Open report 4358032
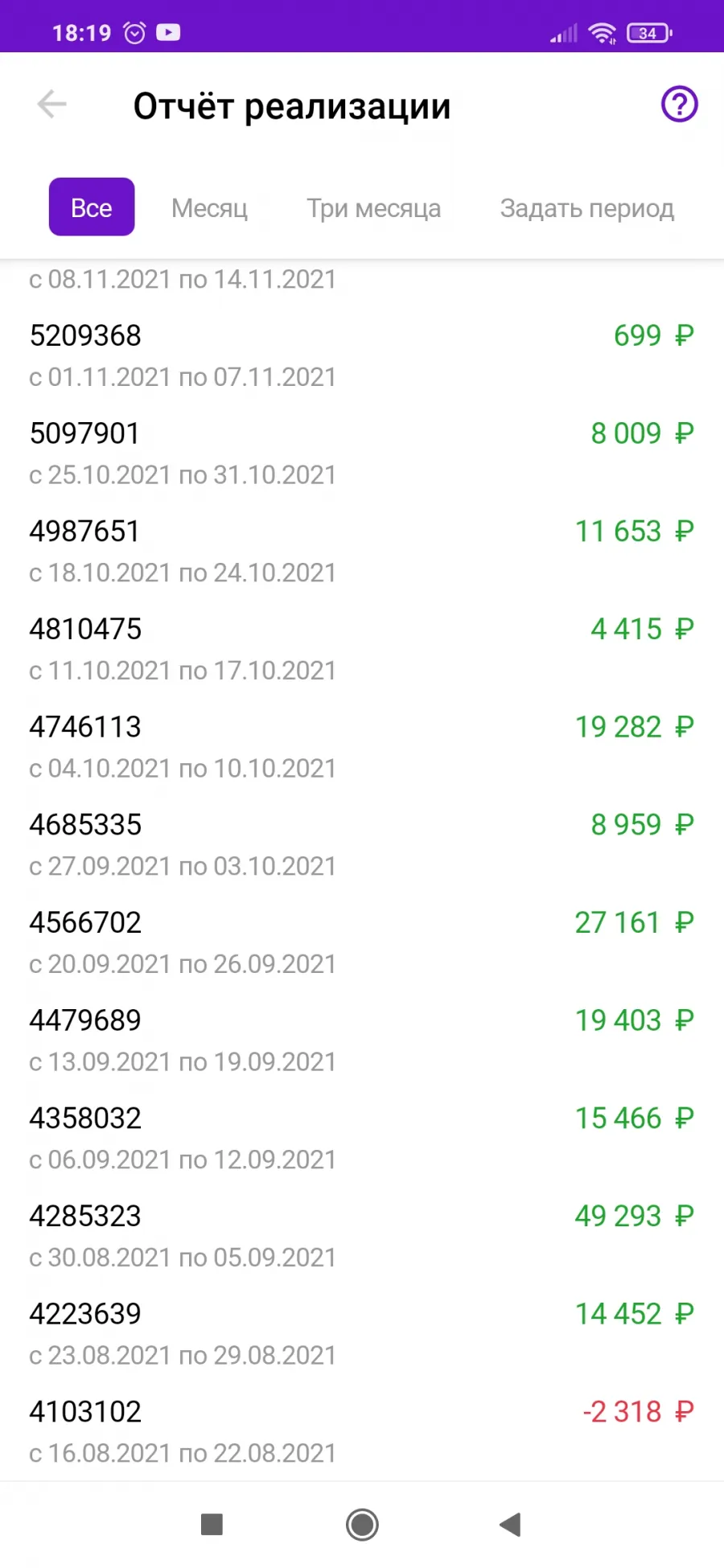Screen dimensions: 724x1568 (362, 1139)
